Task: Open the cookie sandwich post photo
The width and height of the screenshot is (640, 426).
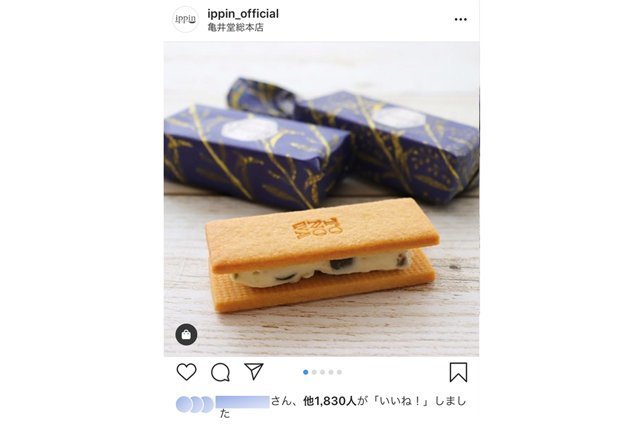Action: (321, 200)
